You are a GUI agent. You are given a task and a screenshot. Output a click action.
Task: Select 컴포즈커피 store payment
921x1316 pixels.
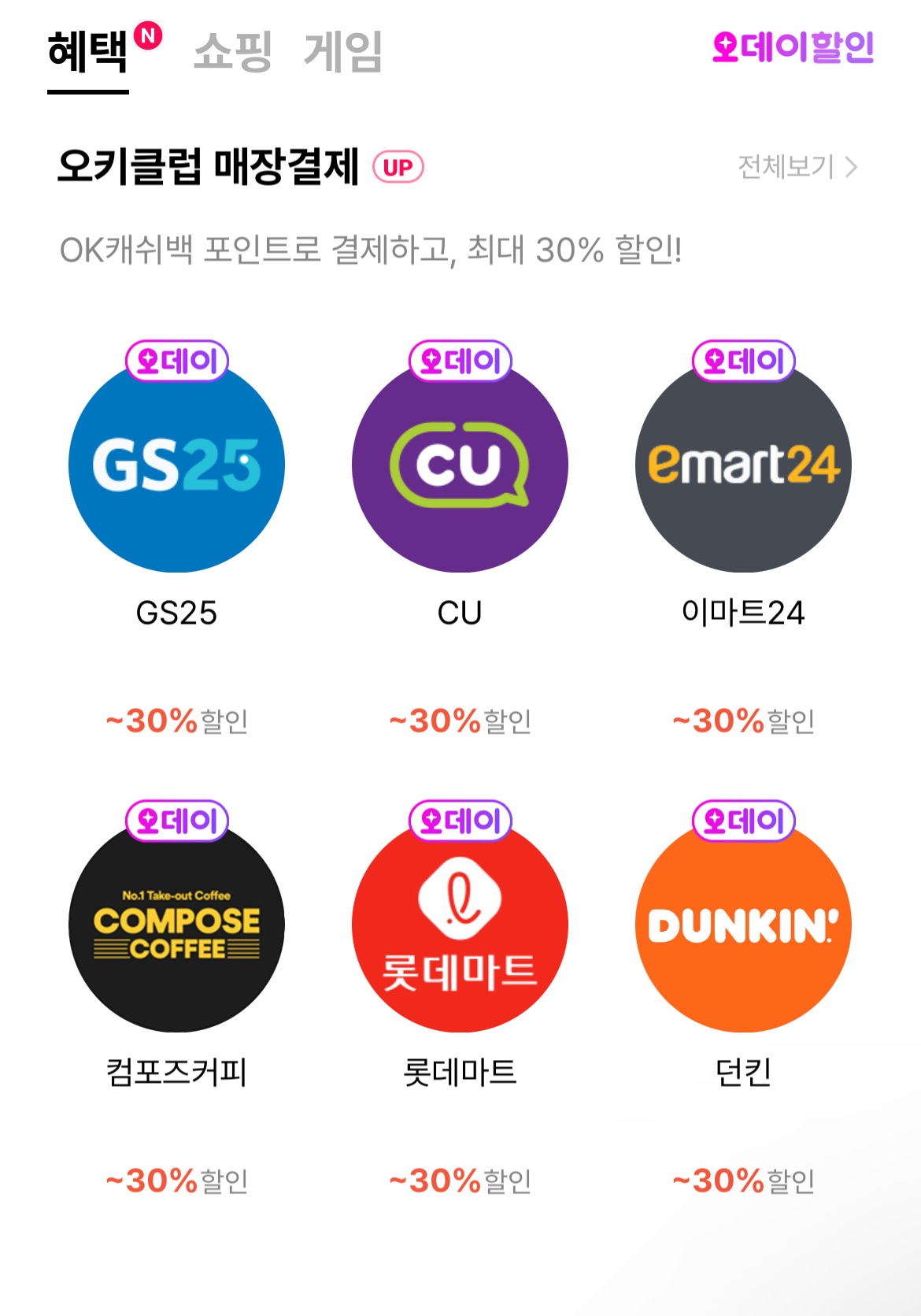[176, 925]
